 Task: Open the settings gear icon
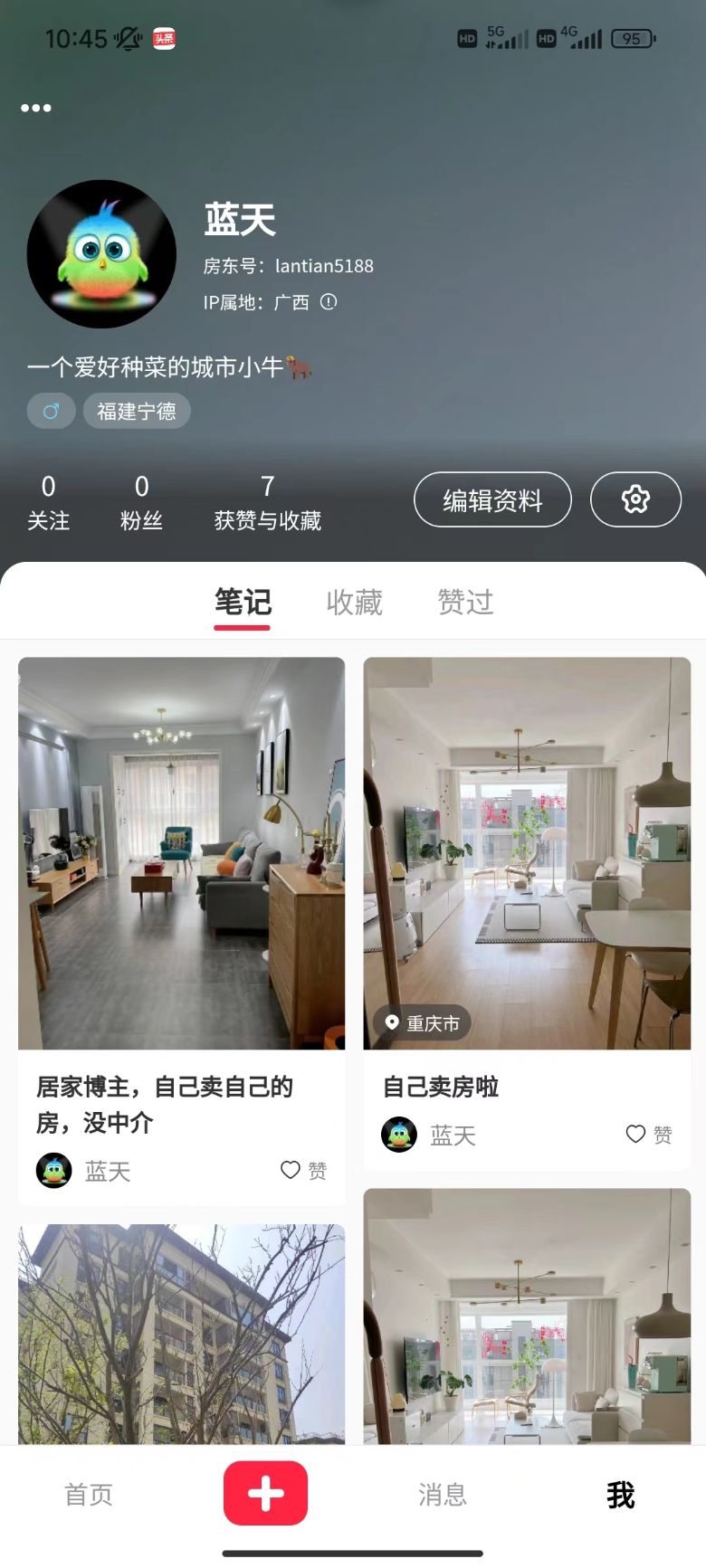point(635,499)
